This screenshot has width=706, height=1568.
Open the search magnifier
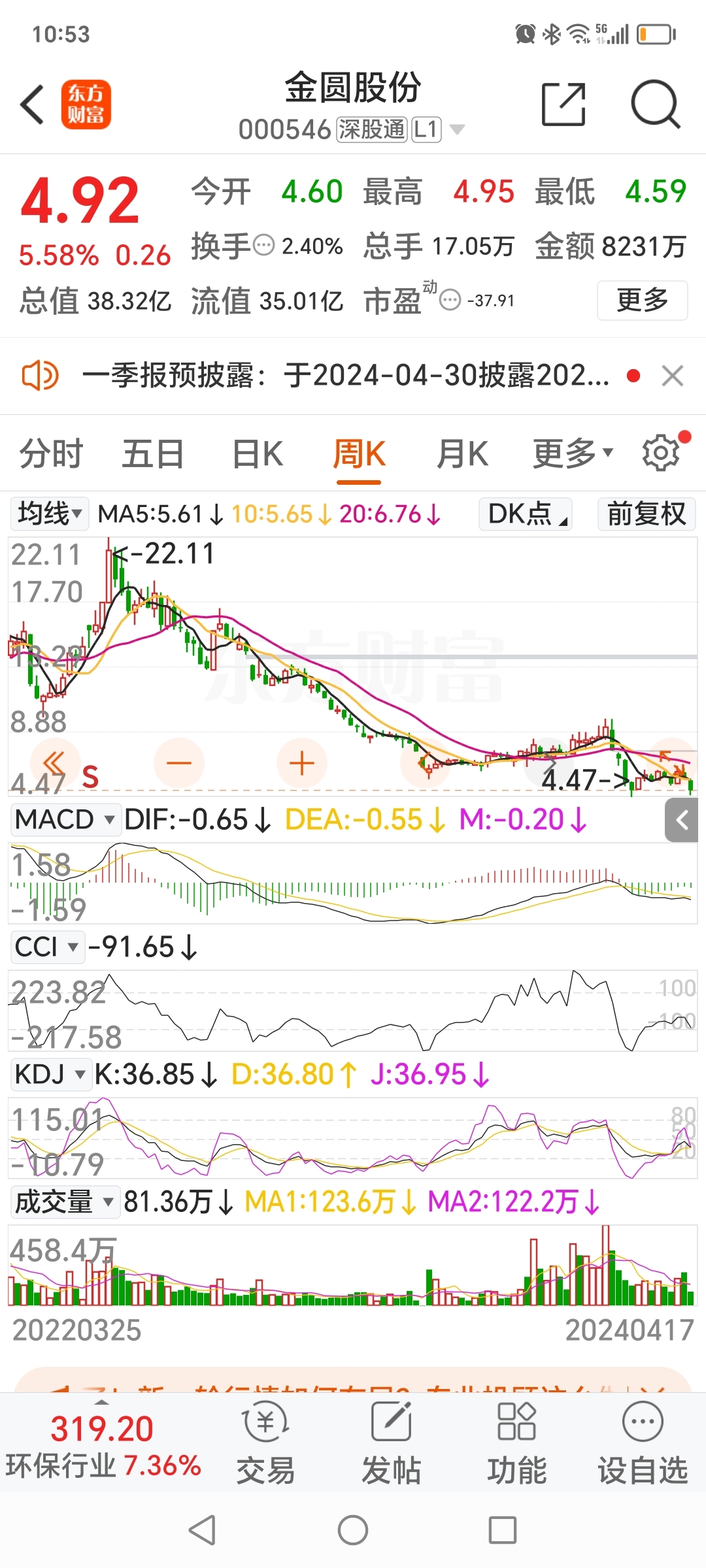click(x=656, y=104)
